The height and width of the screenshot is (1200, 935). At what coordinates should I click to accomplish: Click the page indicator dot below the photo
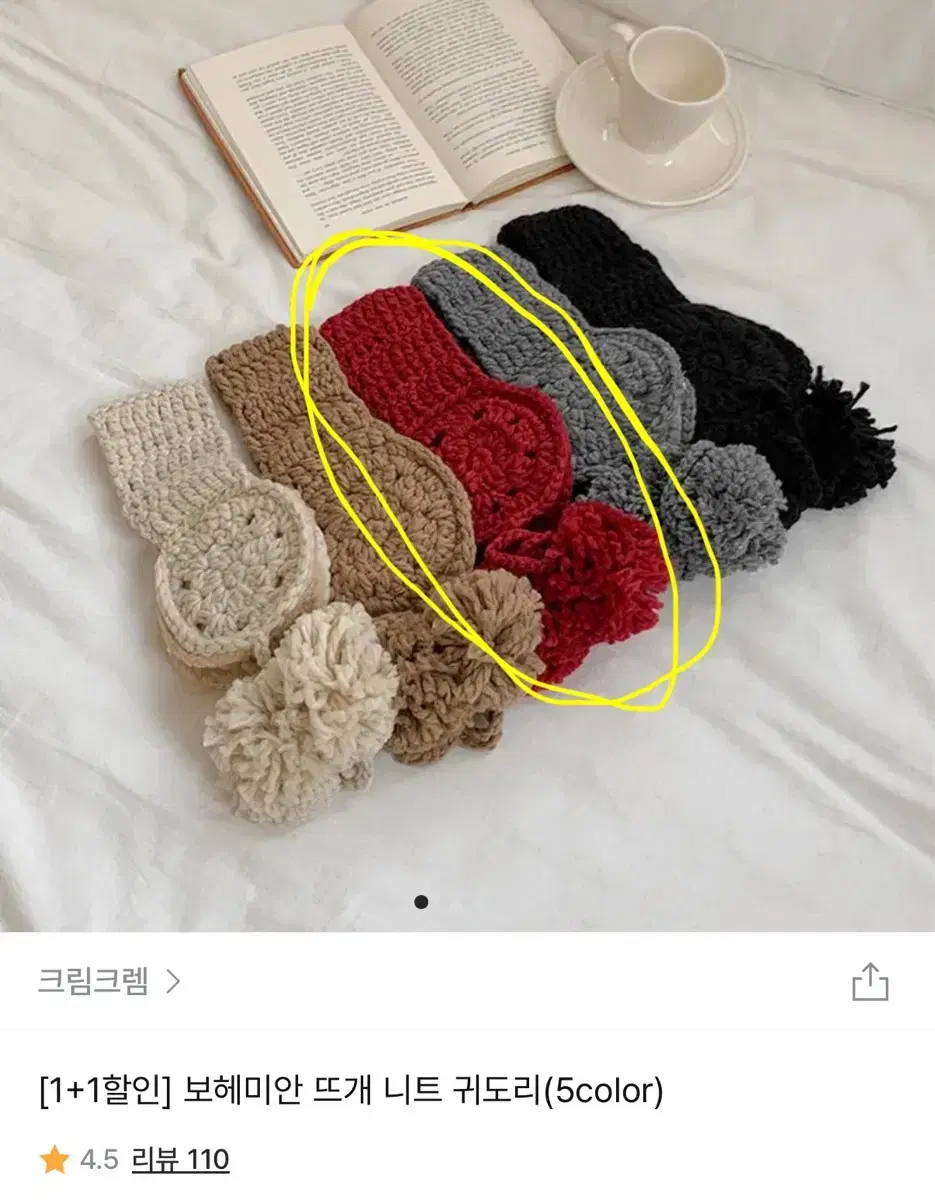pos(421,901)
